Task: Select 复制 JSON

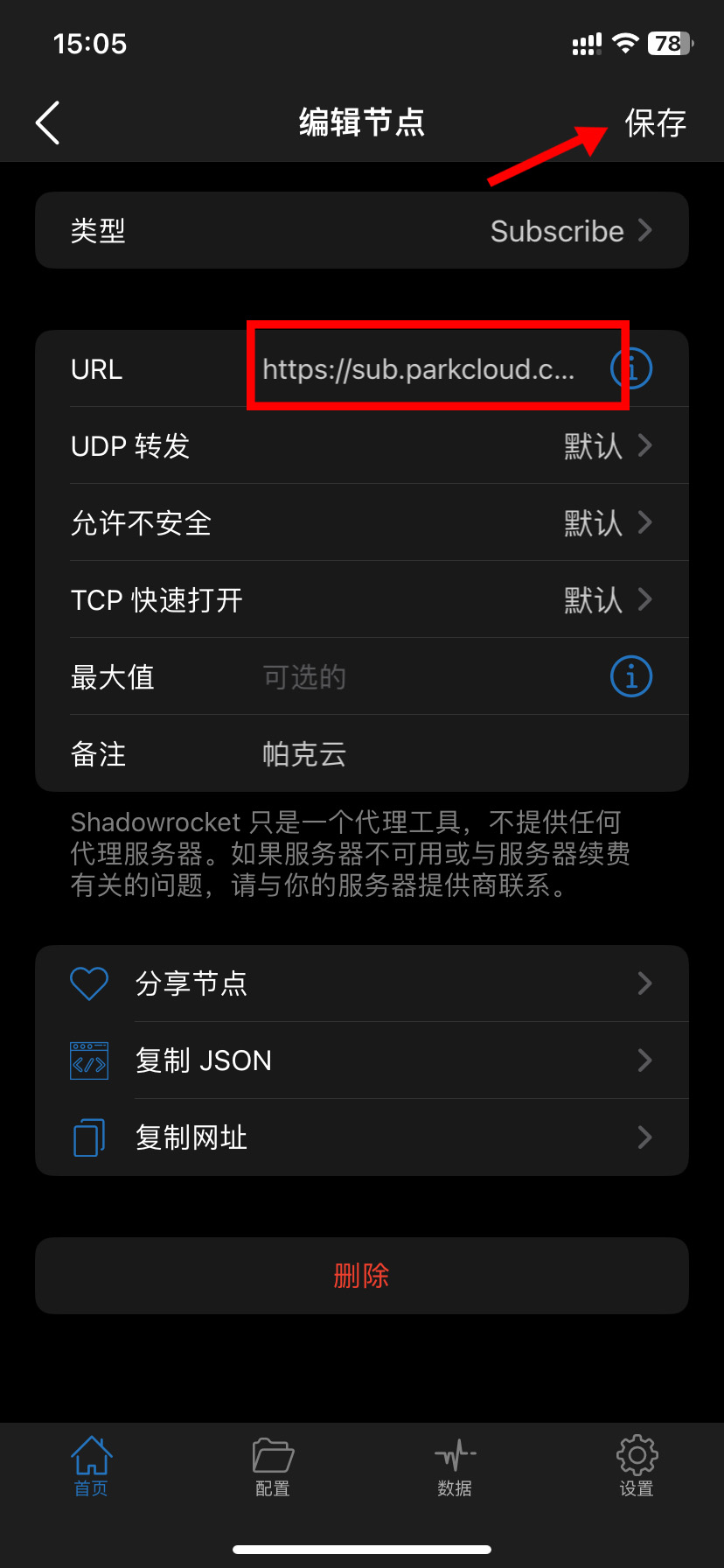Action: [362, 1060]
